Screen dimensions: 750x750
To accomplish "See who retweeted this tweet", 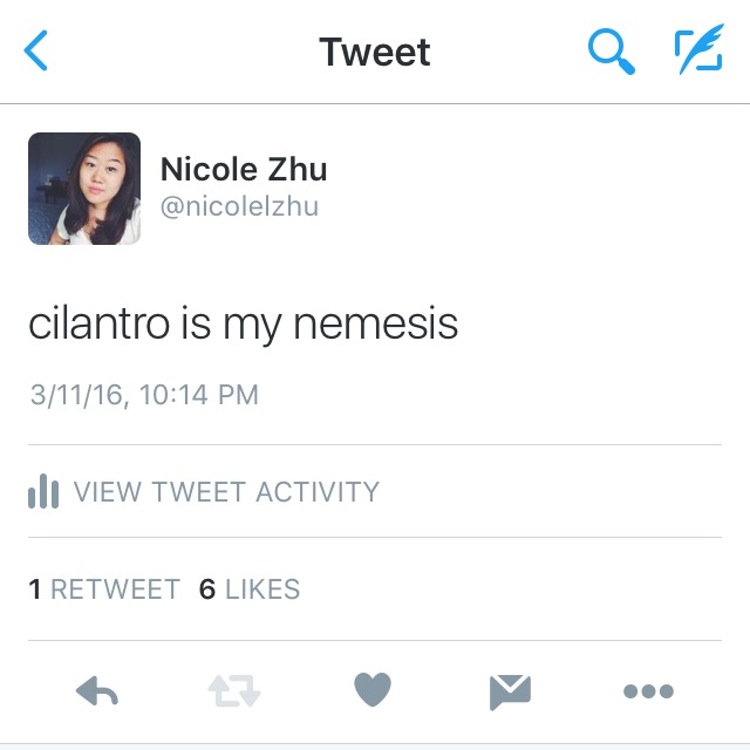I will click(x=104, y=589).
